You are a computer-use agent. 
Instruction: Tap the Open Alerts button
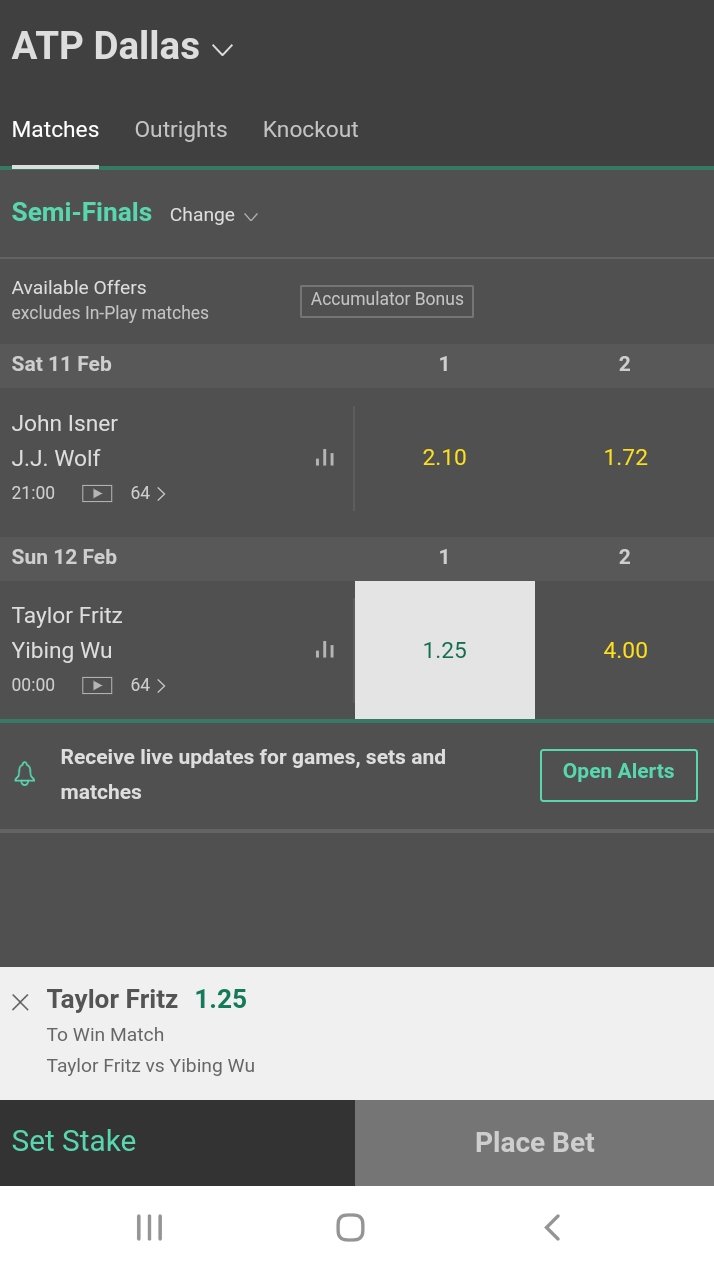click(x=618, y=774)
